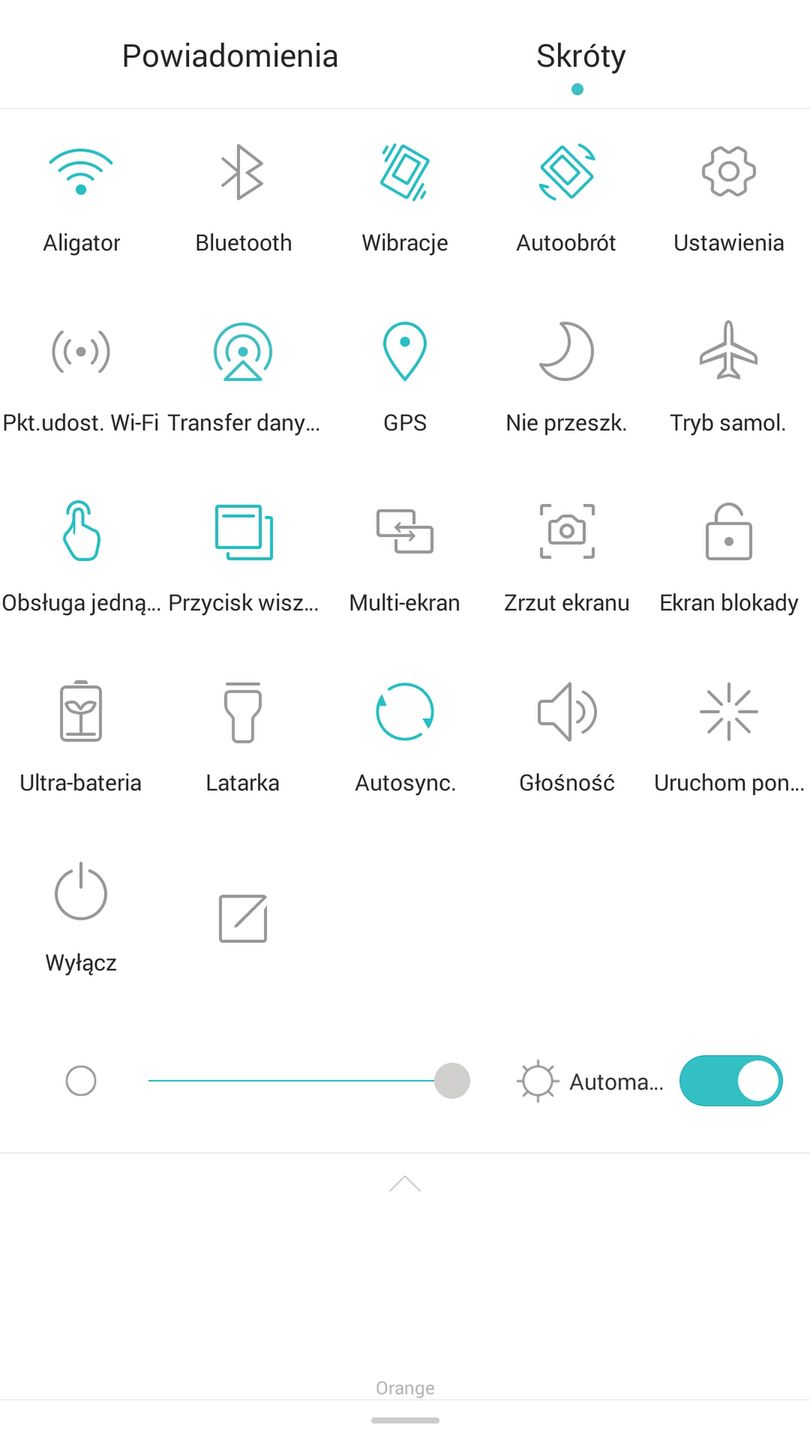Turn on Tryb samolotowy
This screenshot has height=1440, width=810.
click(x=729, y=352)
